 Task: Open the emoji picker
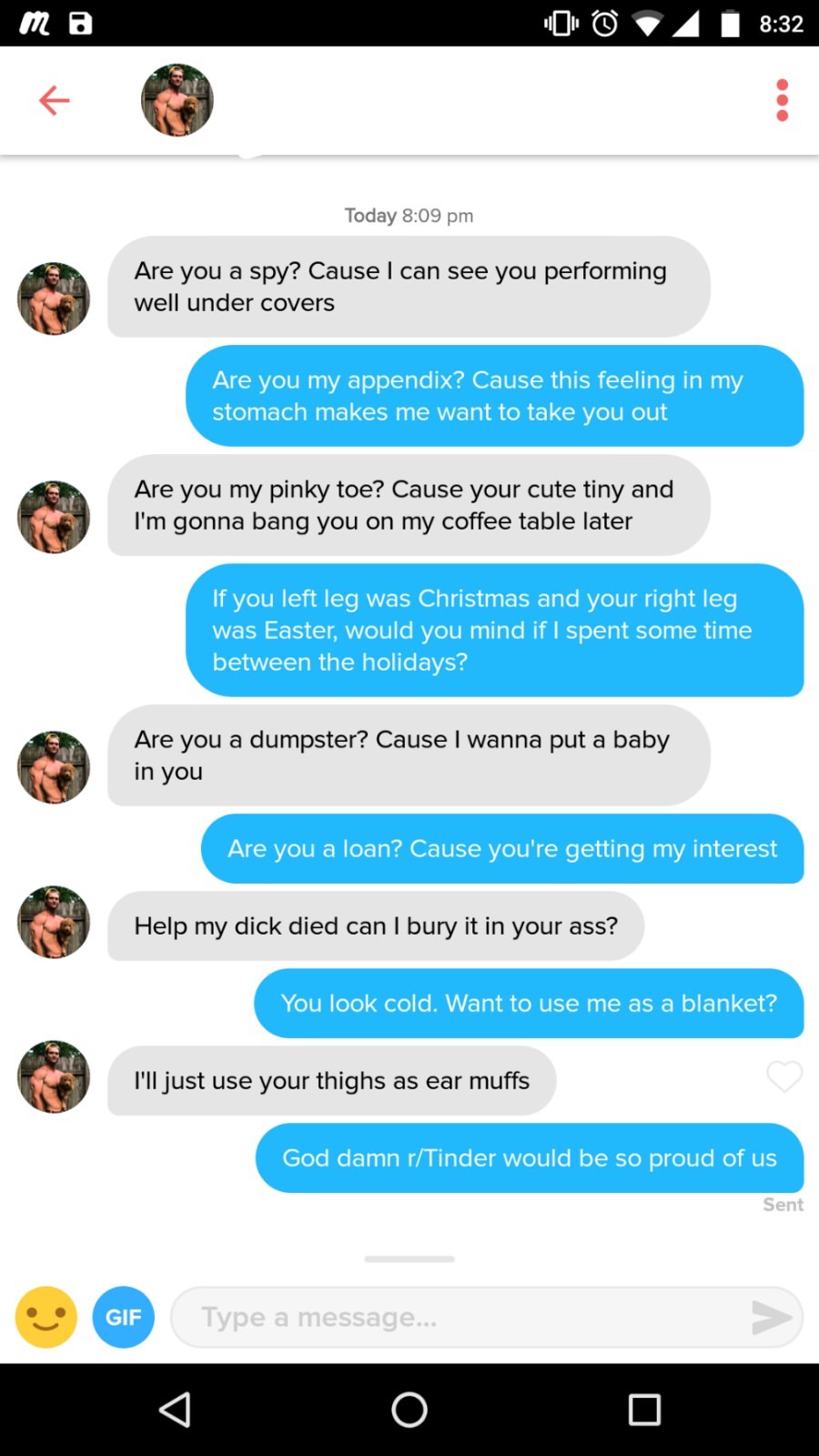click(46, 1317)
